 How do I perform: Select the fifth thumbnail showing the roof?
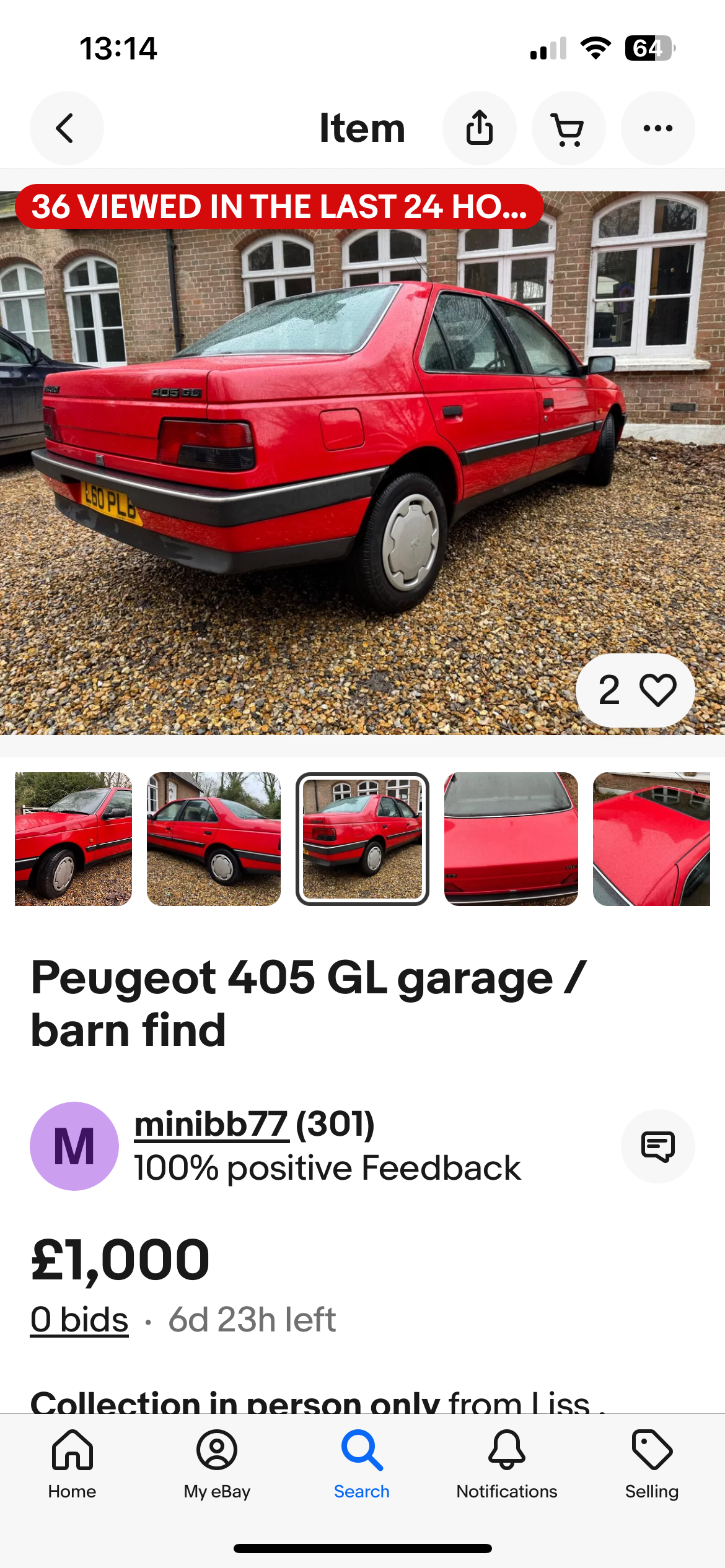point(651,838)
